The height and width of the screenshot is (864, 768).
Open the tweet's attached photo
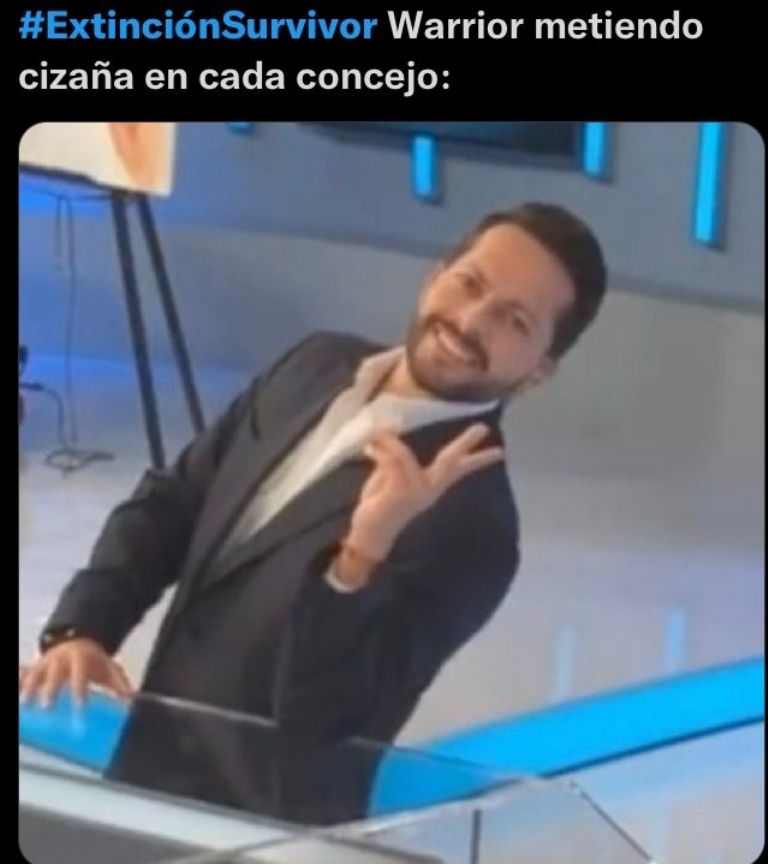(392, 490)
